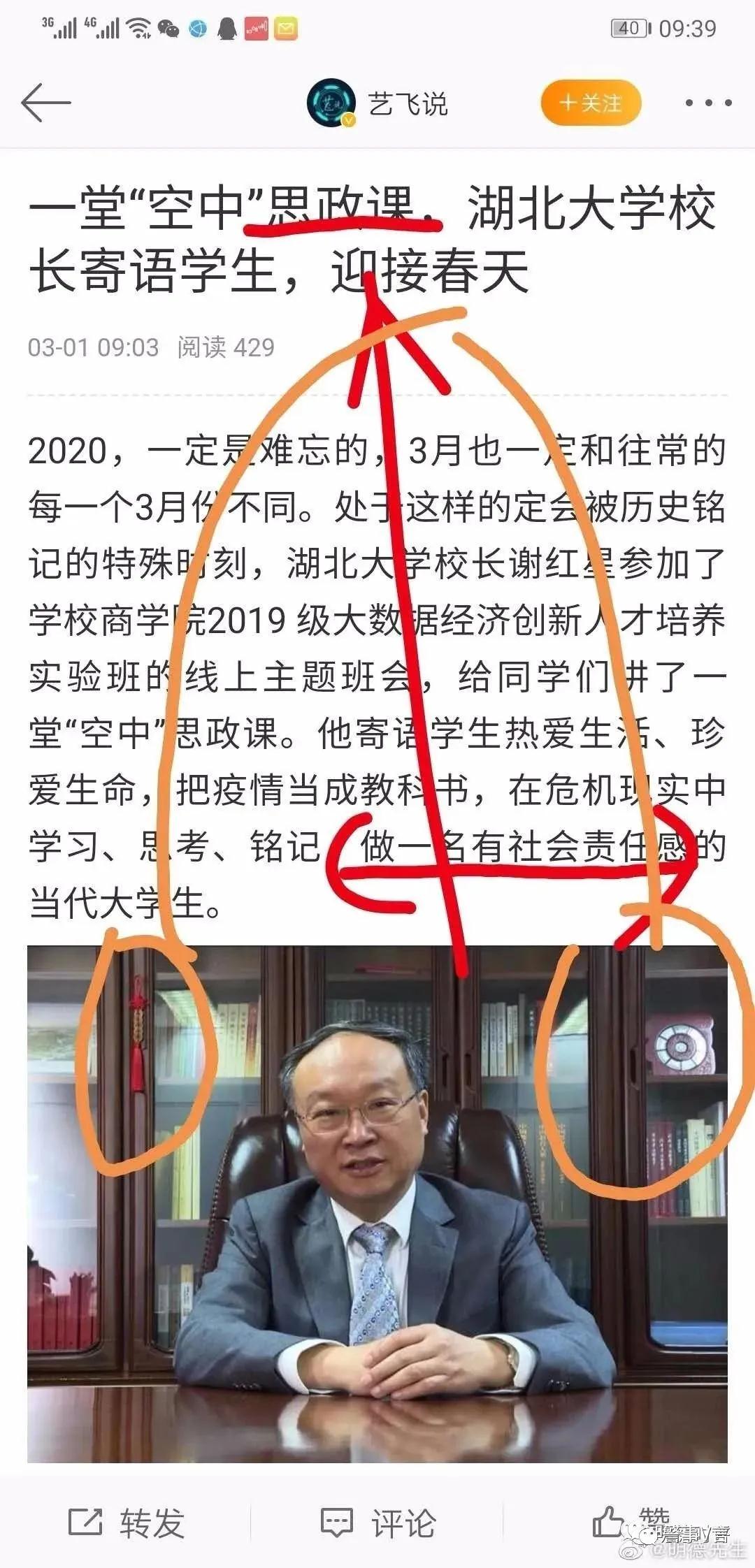Viewport: 755px width, 1568px height.
Task: Open the 艺飞说 author profile
Action: coord(377,103)
